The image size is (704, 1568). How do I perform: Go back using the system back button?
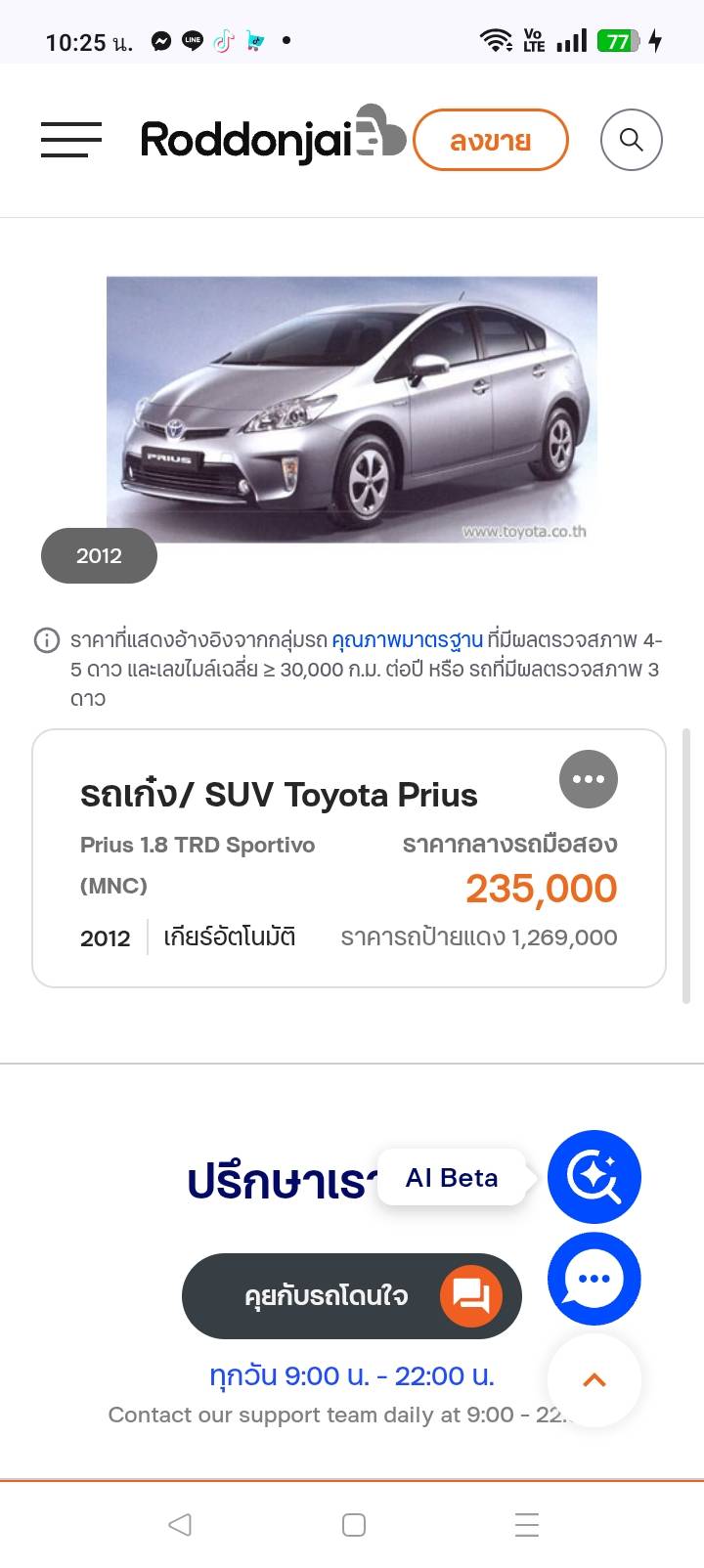(180, 1525)
